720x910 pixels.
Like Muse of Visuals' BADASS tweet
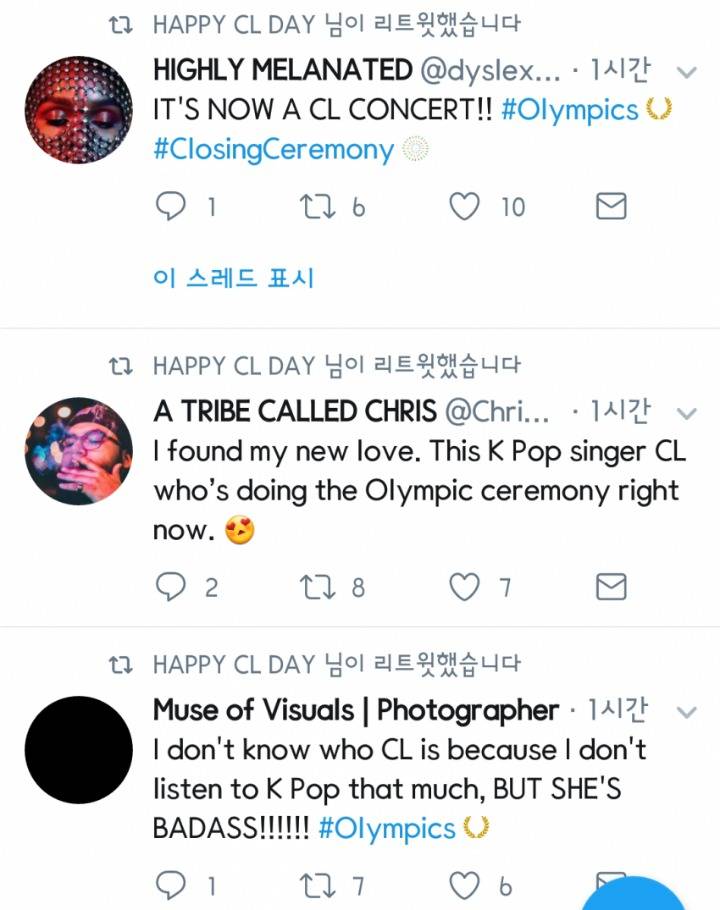point(464,885)
